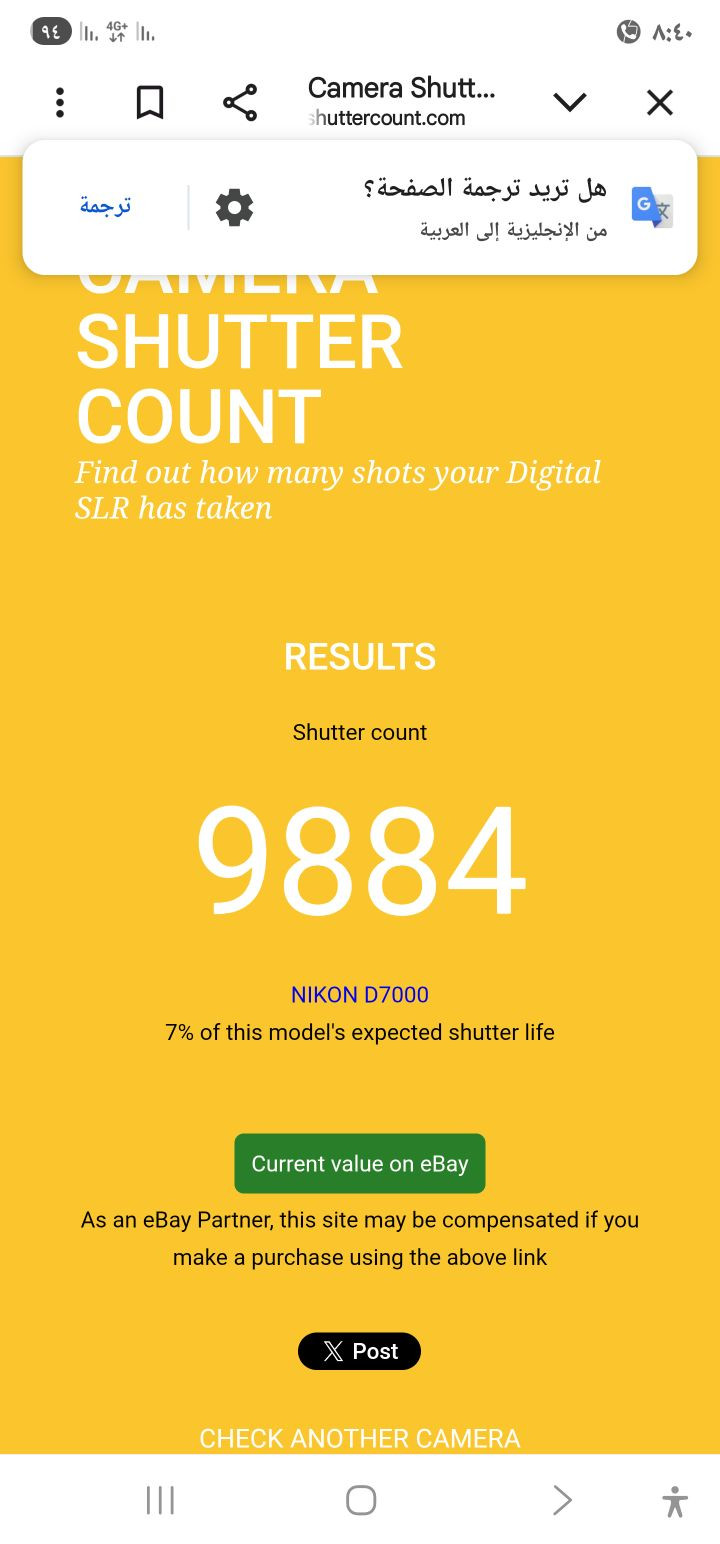This screenshot has height=1544, width=720.
Task: Open the NIKON D7000 link
Action: coord(360,994)
